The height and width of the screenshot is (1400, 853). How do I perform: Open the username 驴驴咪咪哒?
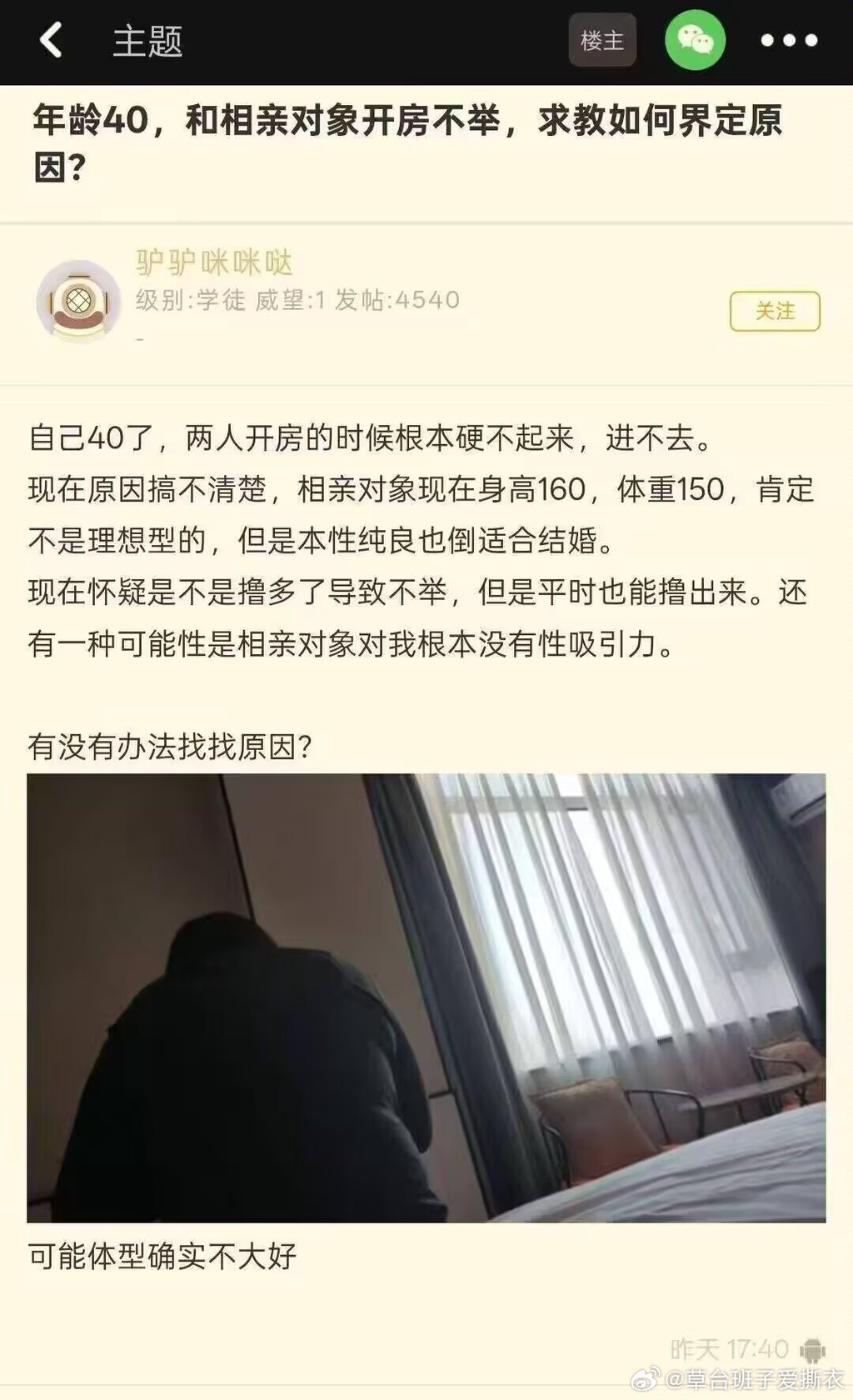point(214,263)
